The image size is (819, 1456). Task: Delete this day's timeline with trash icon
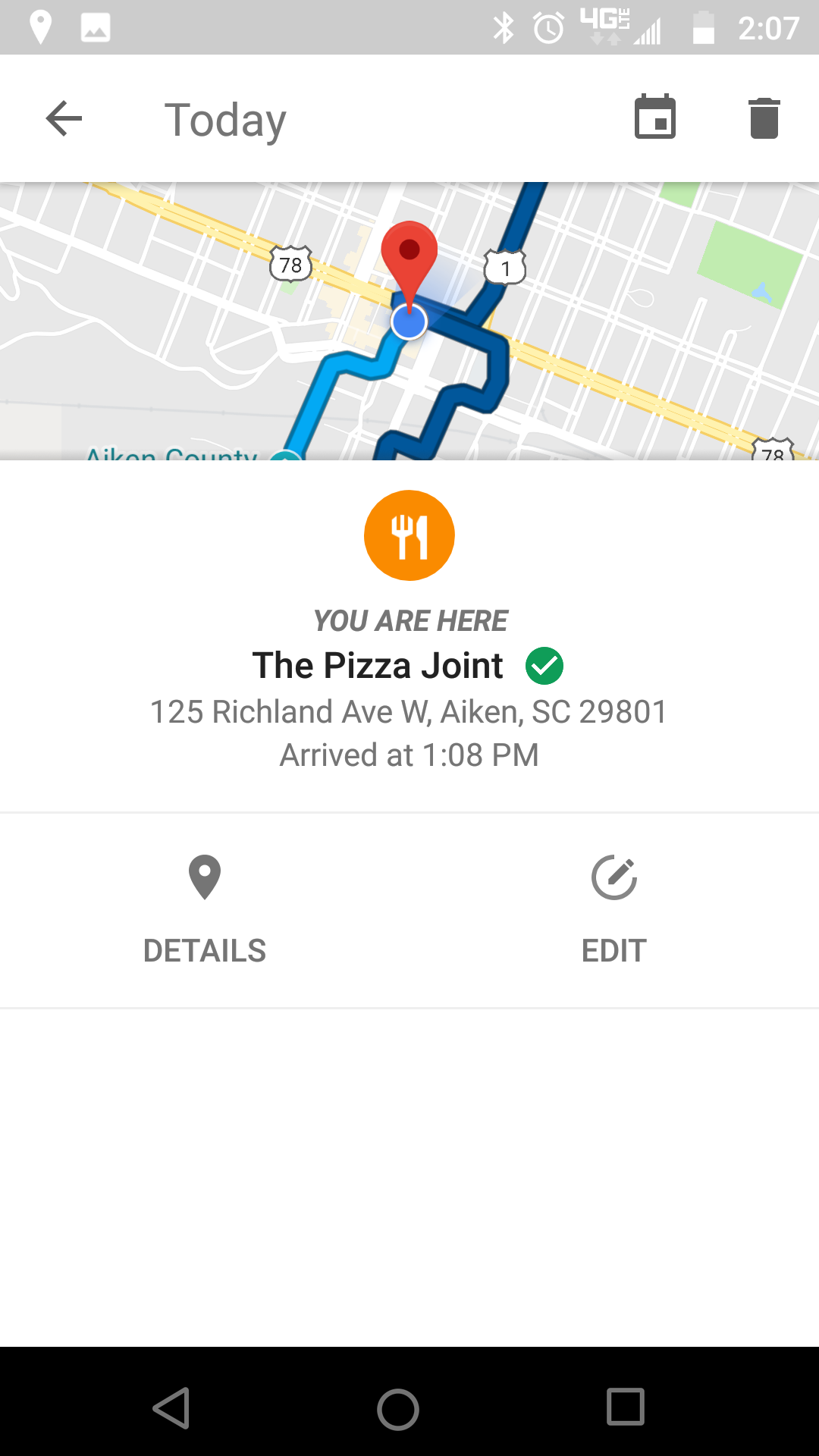point(764,118)
